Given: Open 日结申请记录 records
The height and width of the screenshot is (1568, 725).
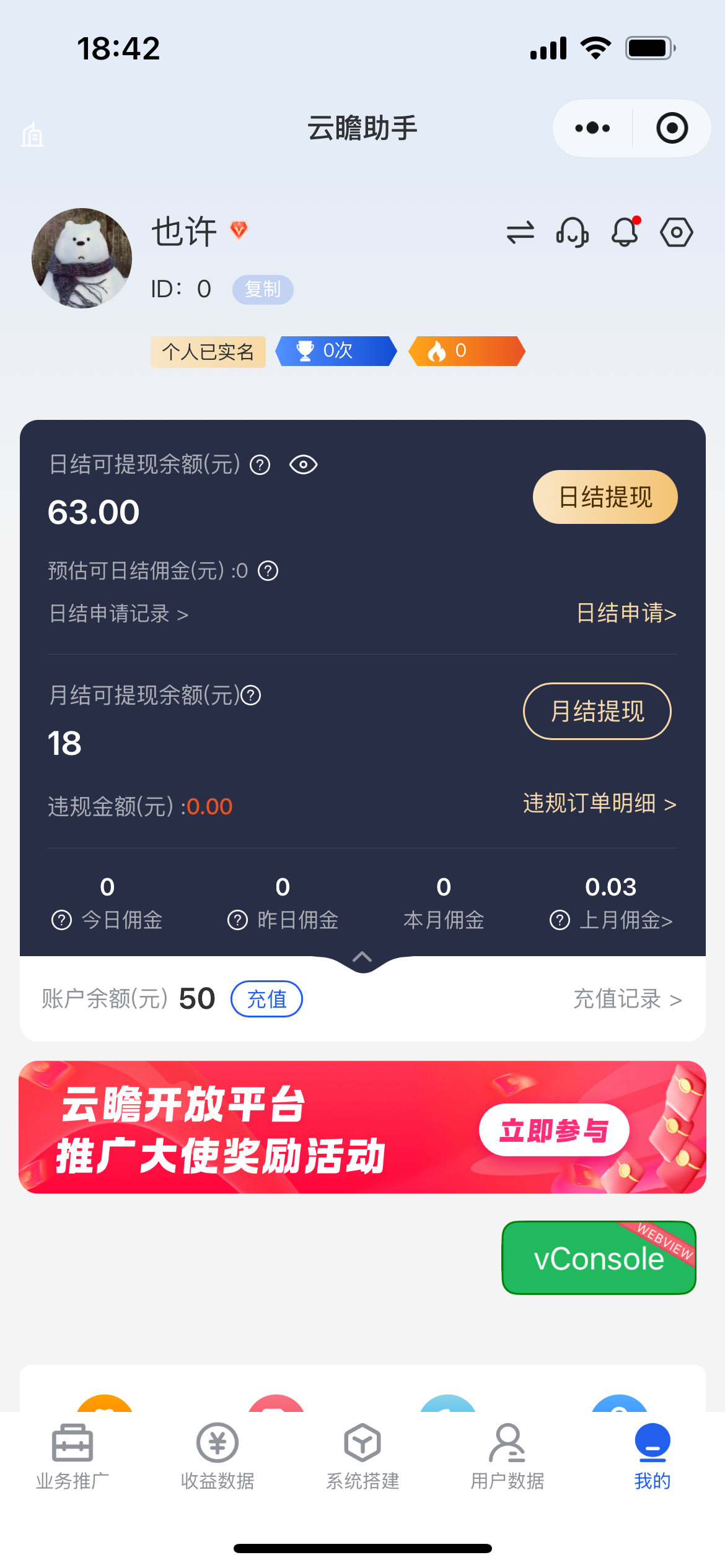Looking at the screenshot, I should 118,614.
